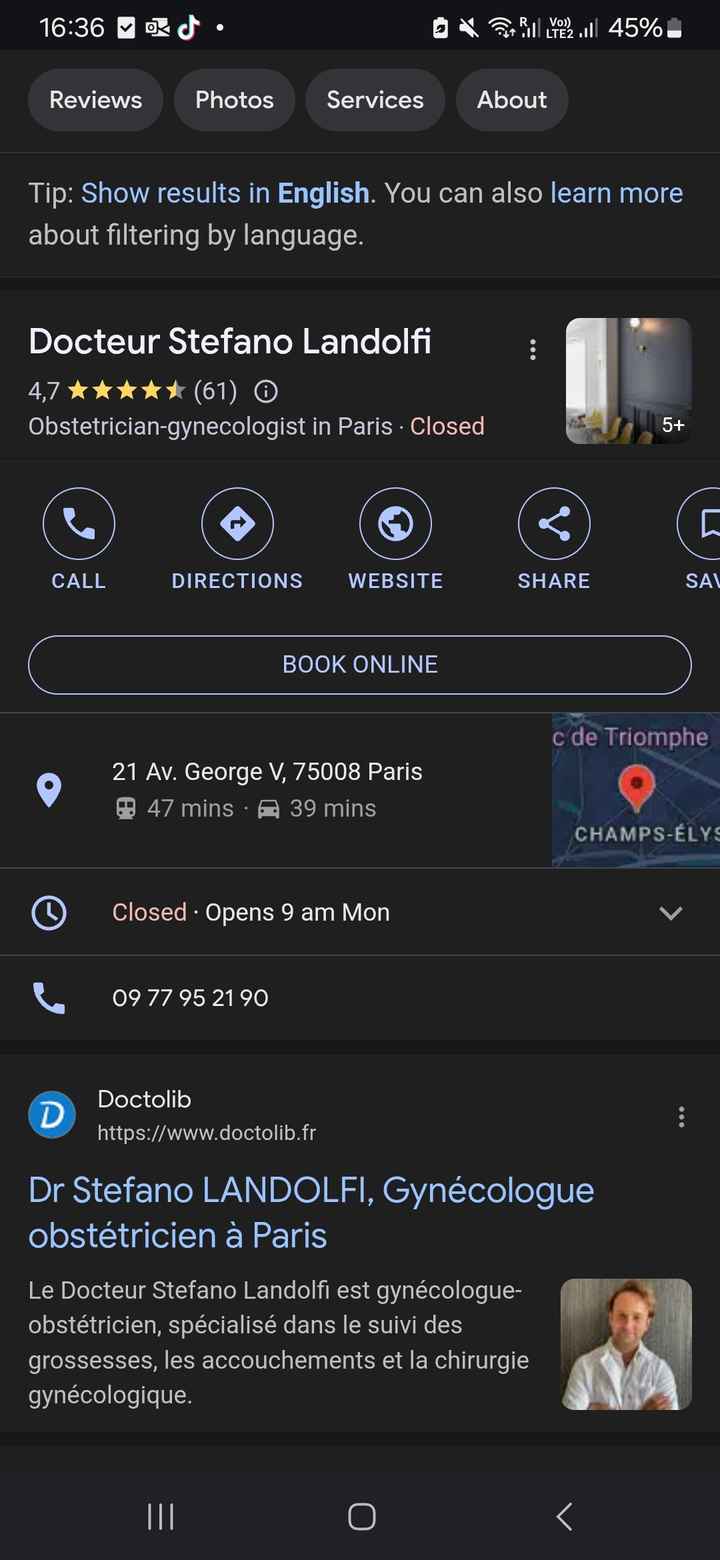Open the map preview thumbnail

636,790
